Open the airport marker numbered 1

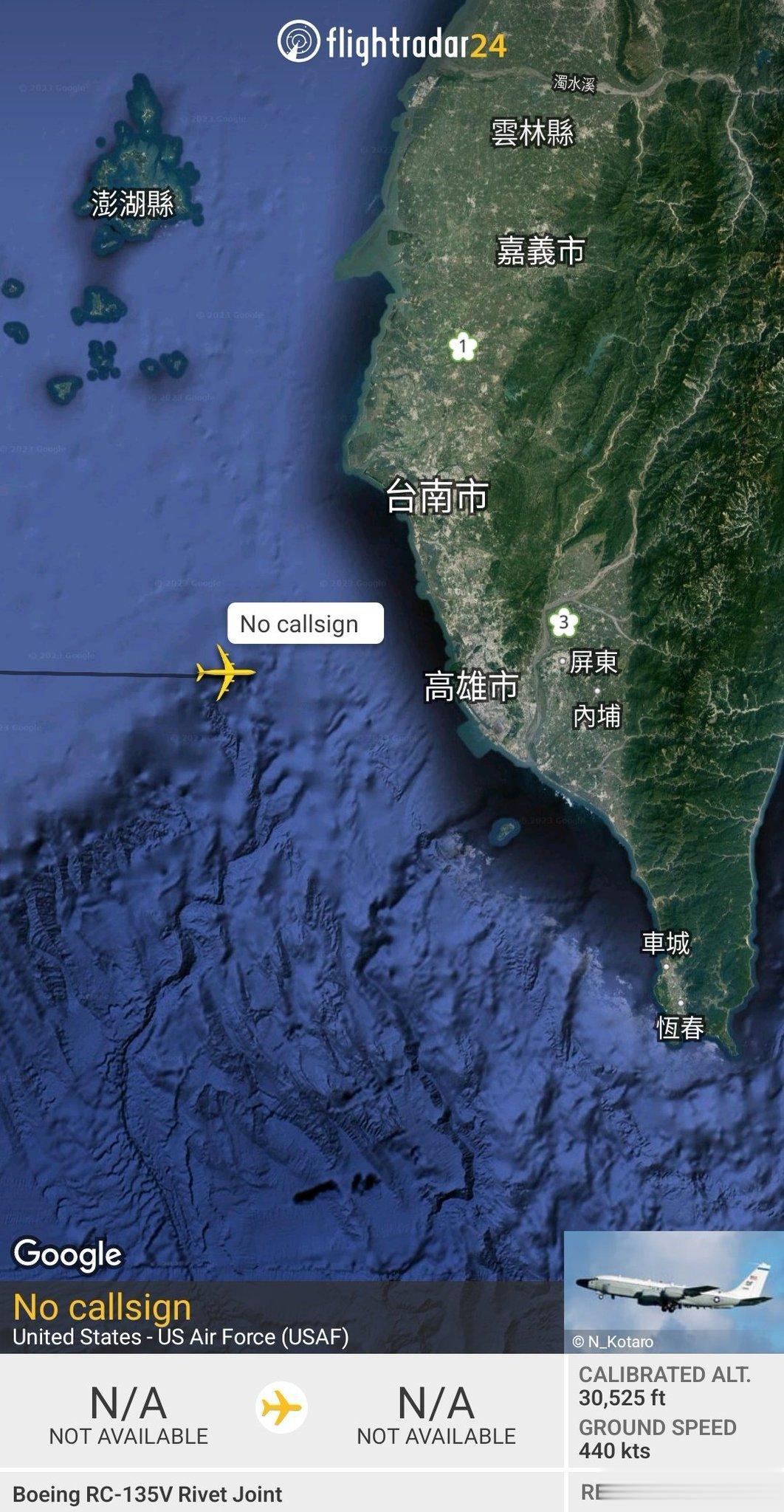pyautogui.click(x=463, y=346)
